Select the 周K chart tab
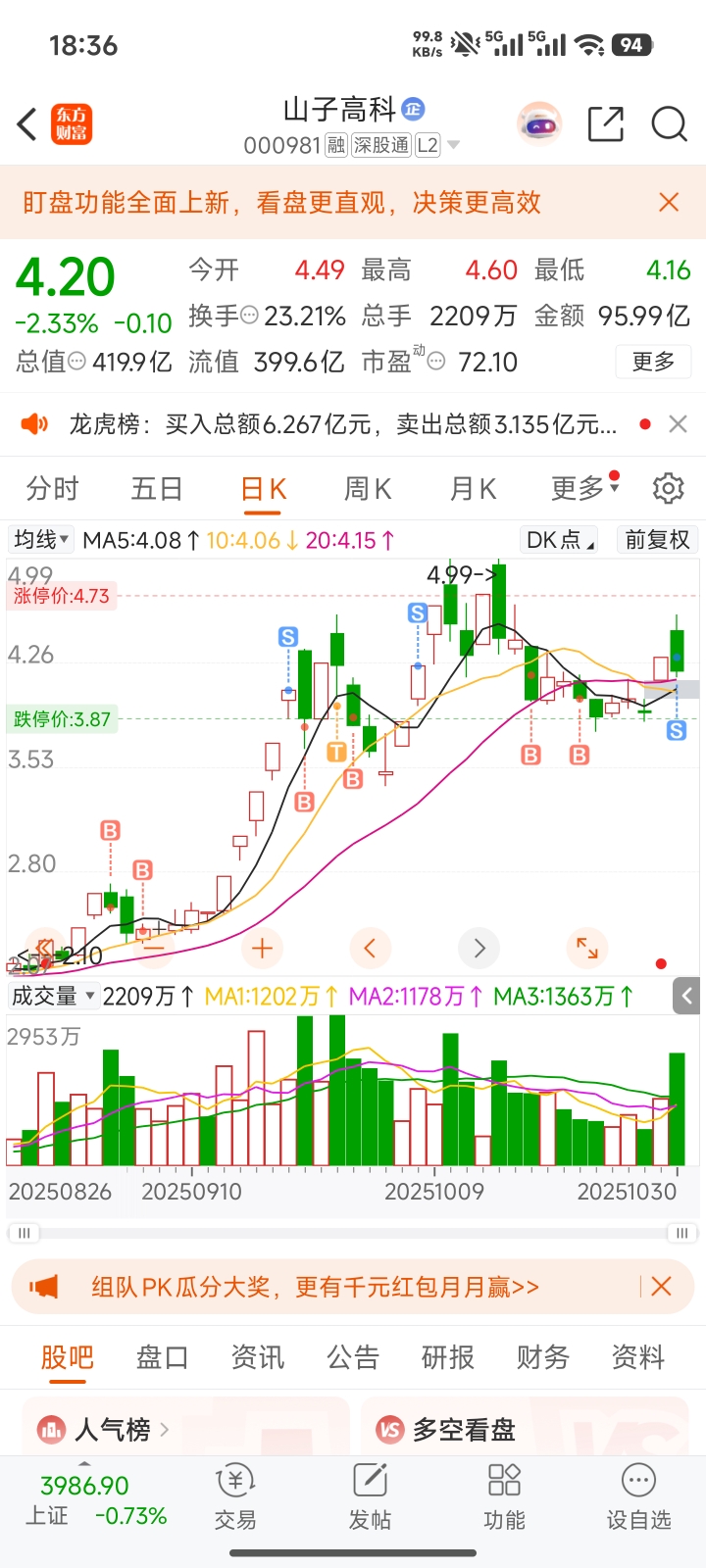Viewport: 706px width, 1568px height. 368,488
